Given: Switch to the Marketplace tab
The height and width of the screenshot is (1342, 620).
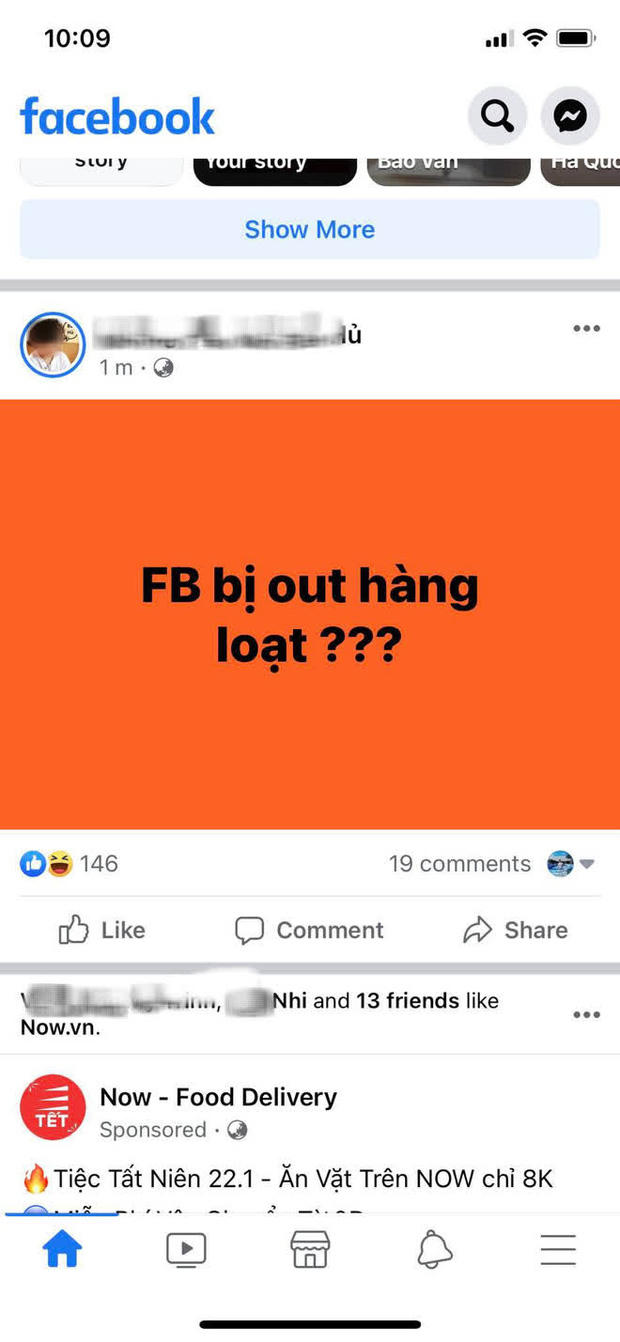Looking at the screenshot, I should tap(310, 1249).
